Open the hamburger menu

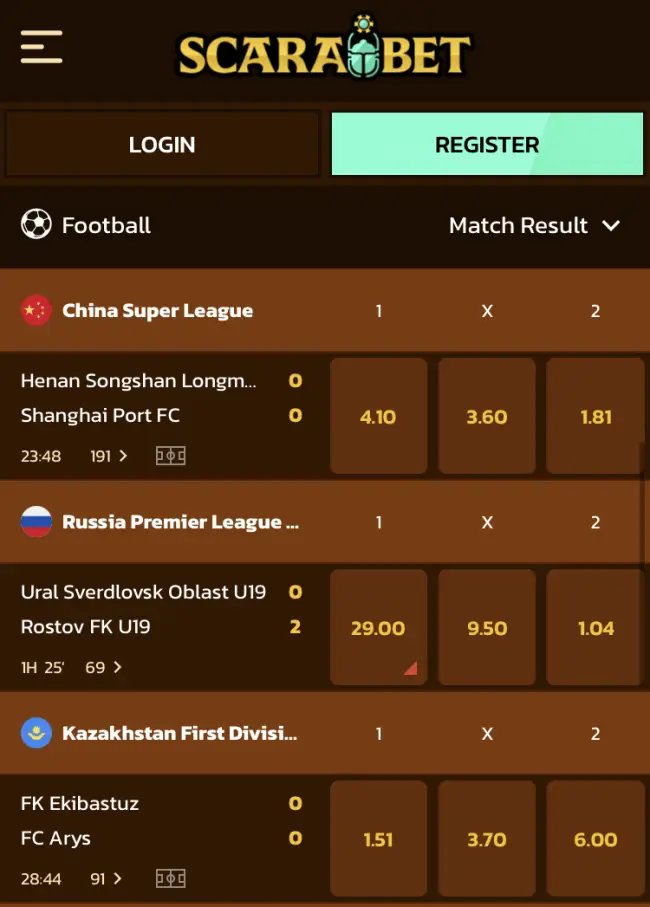coord(41,47)
